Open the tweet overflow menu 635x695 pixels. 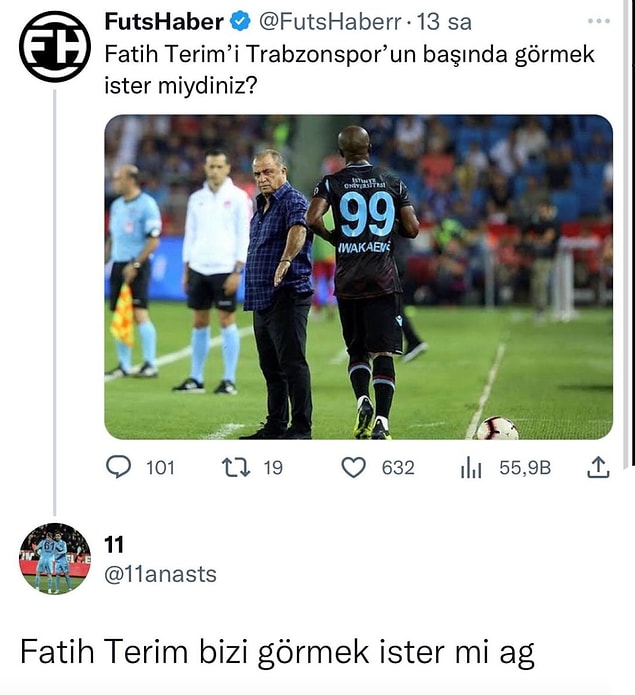tap(599, 21)
